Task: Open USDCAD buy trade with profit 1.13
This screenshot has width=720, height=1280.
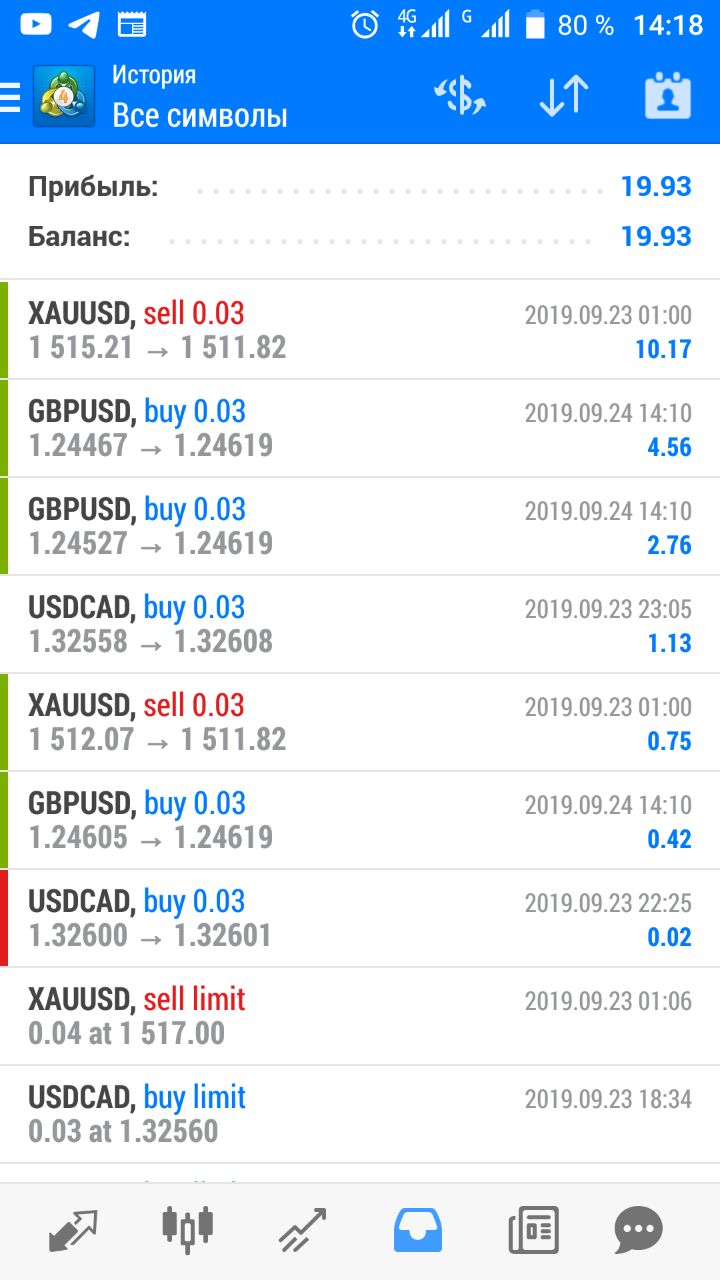Action: (360, 624)
